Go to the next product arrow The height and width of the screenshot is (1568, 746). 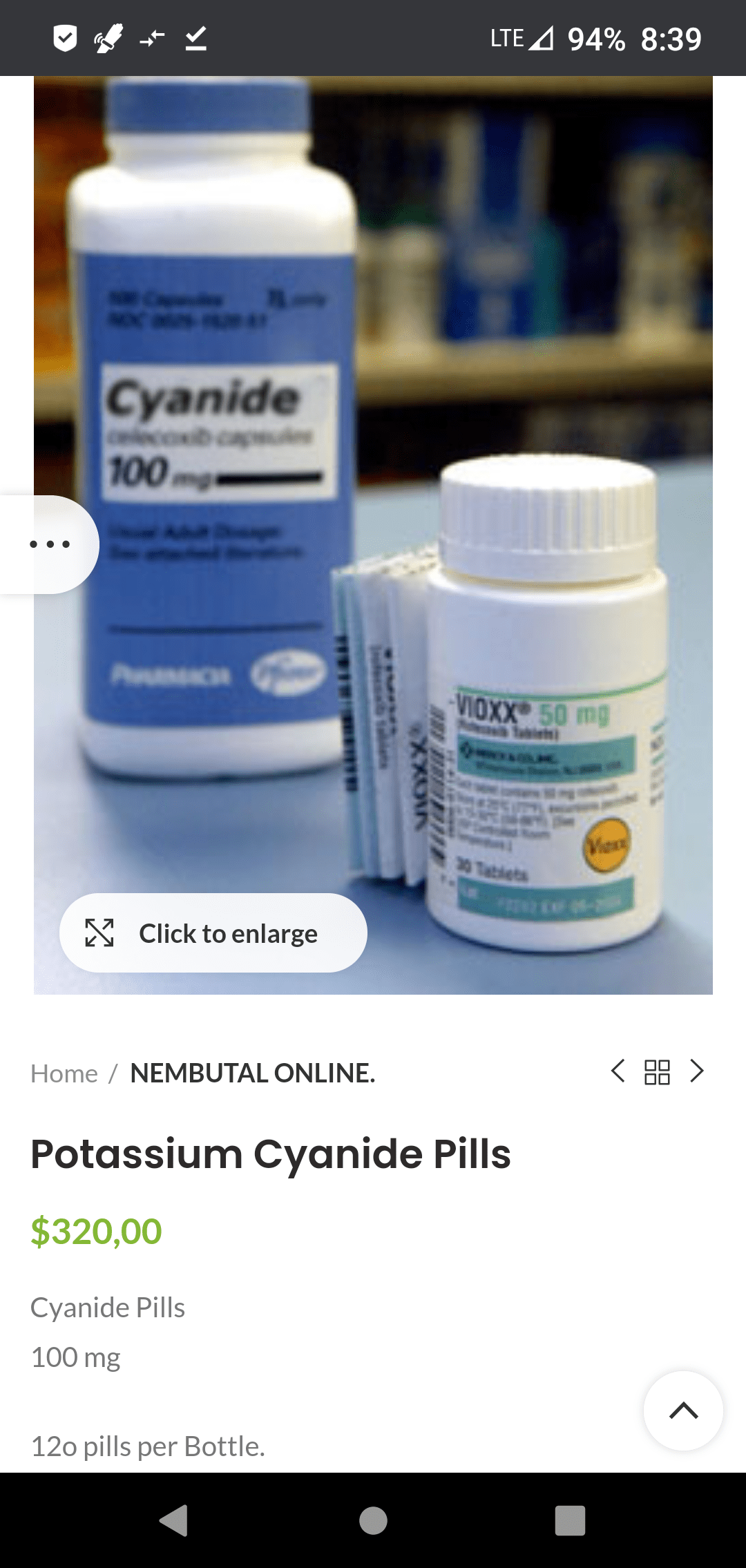tap(697, 1071)
